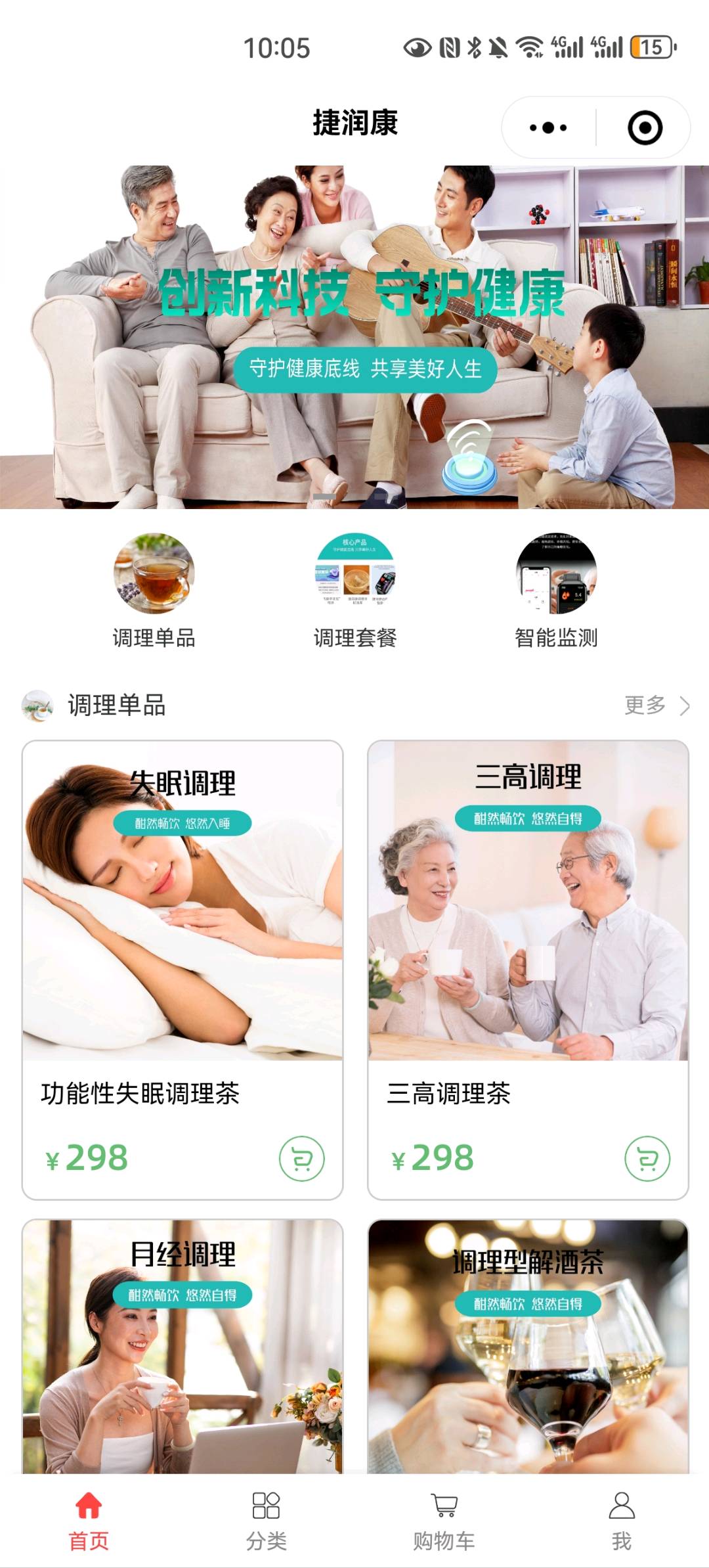Image resolution: width=709 pixels, height=1568 pixels.
Task: Add 三高调理茶 to the cart
Action: [647, 1159]
